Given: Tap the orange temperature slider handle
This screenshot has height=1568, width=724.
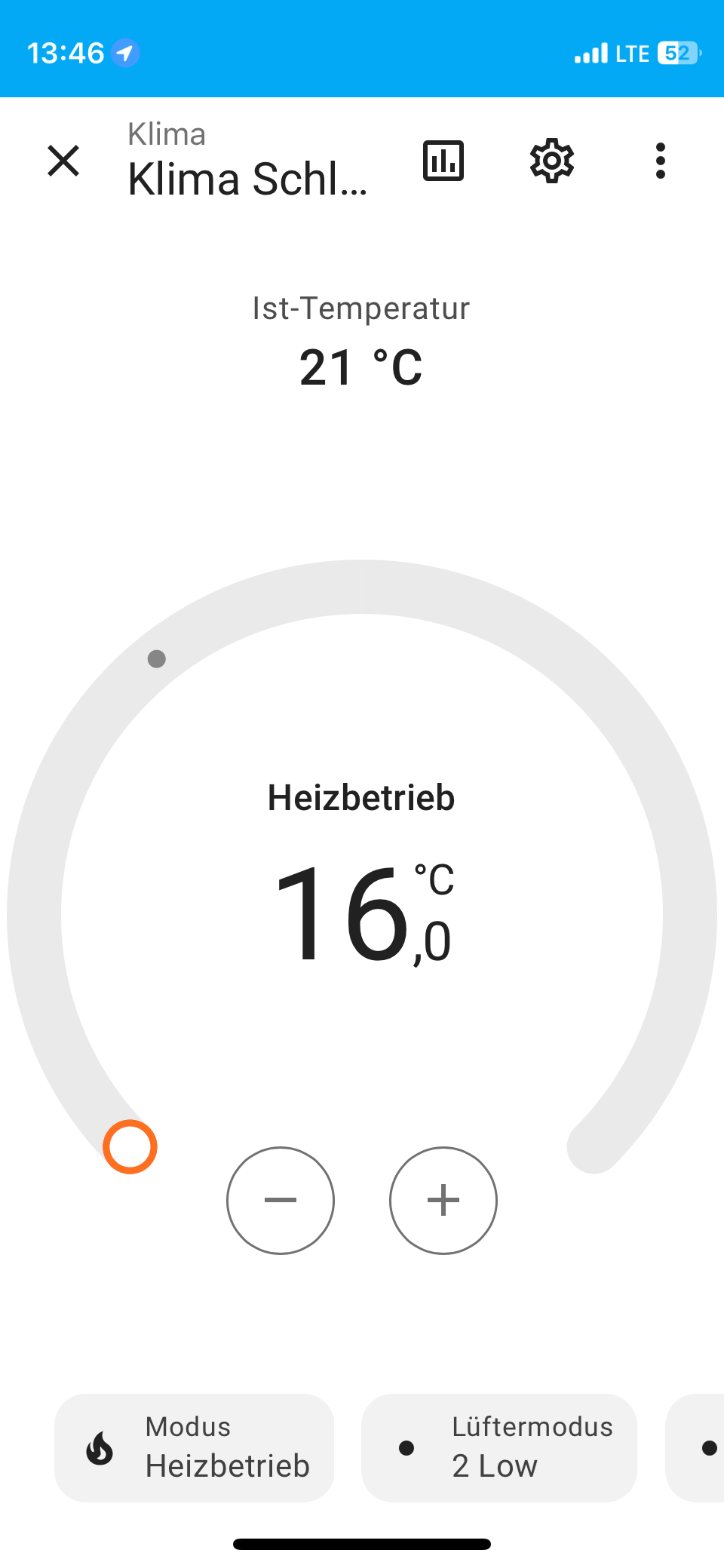Looking at the screenshot, I should tap(130, 1147).
